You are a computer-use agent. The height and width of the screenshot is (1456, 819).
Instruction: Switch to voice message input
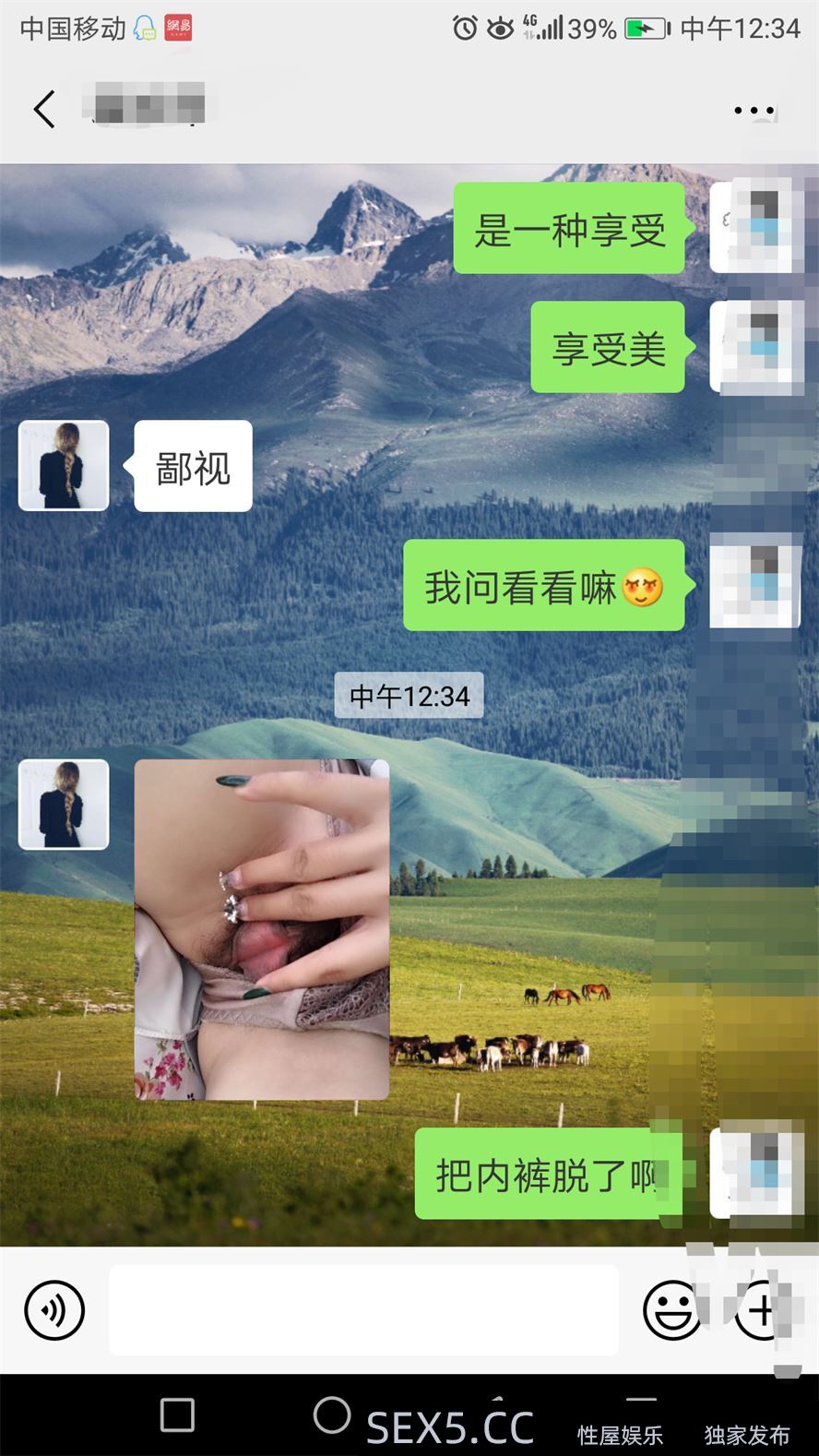54,1309
